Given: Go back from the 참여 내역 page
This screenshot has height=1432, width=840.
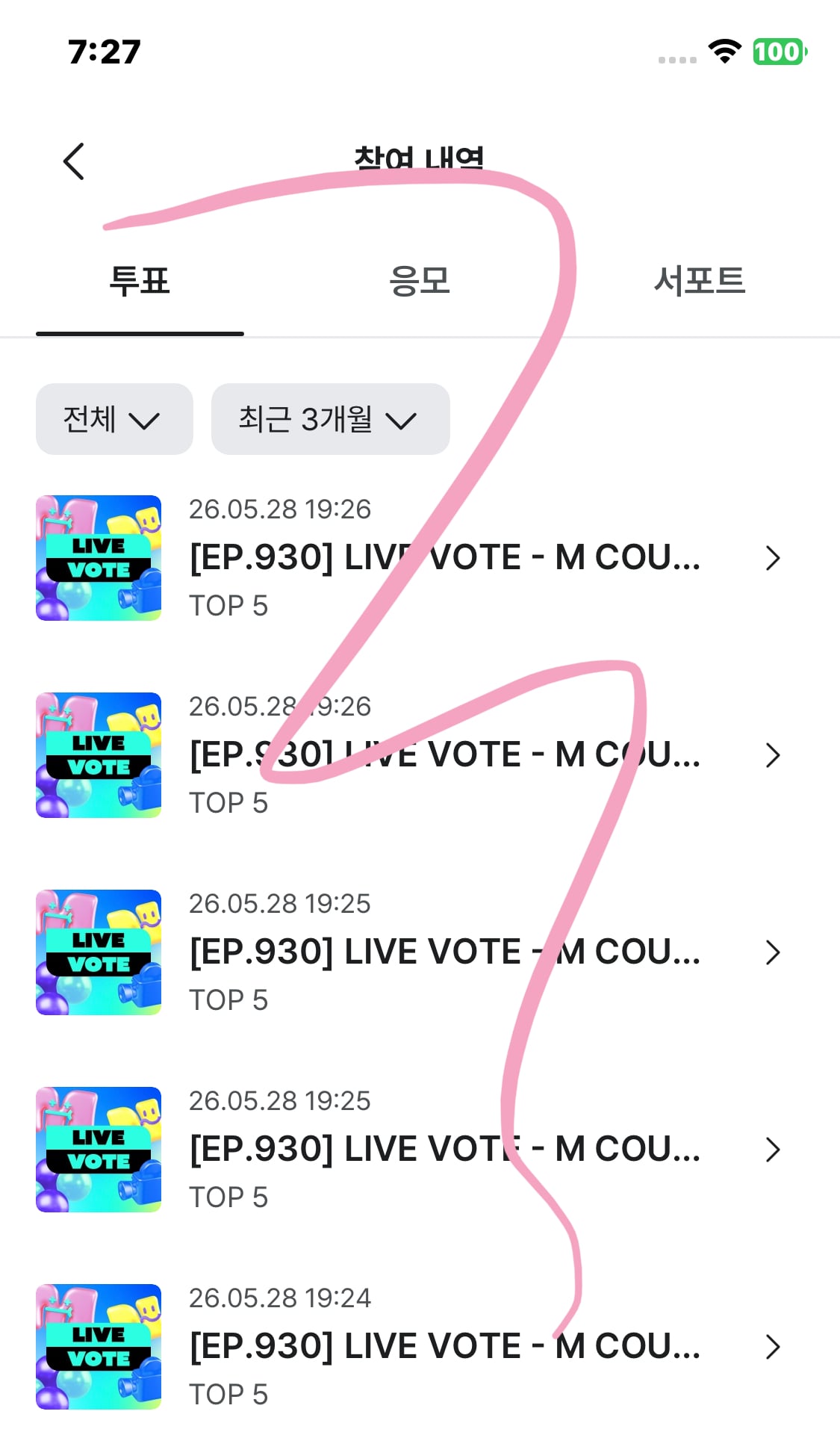Looking at the screenshot, I should 74,161.
